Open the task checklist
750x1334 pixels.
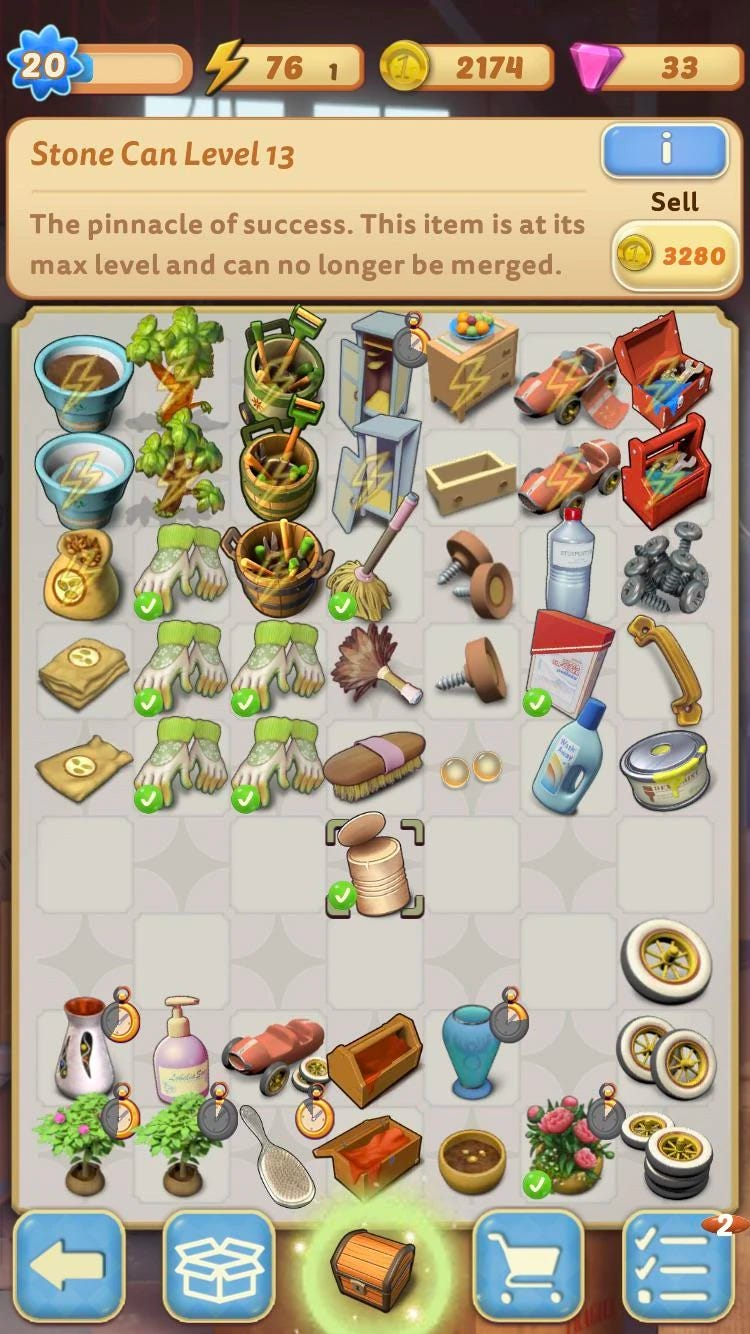(677, 1266)
